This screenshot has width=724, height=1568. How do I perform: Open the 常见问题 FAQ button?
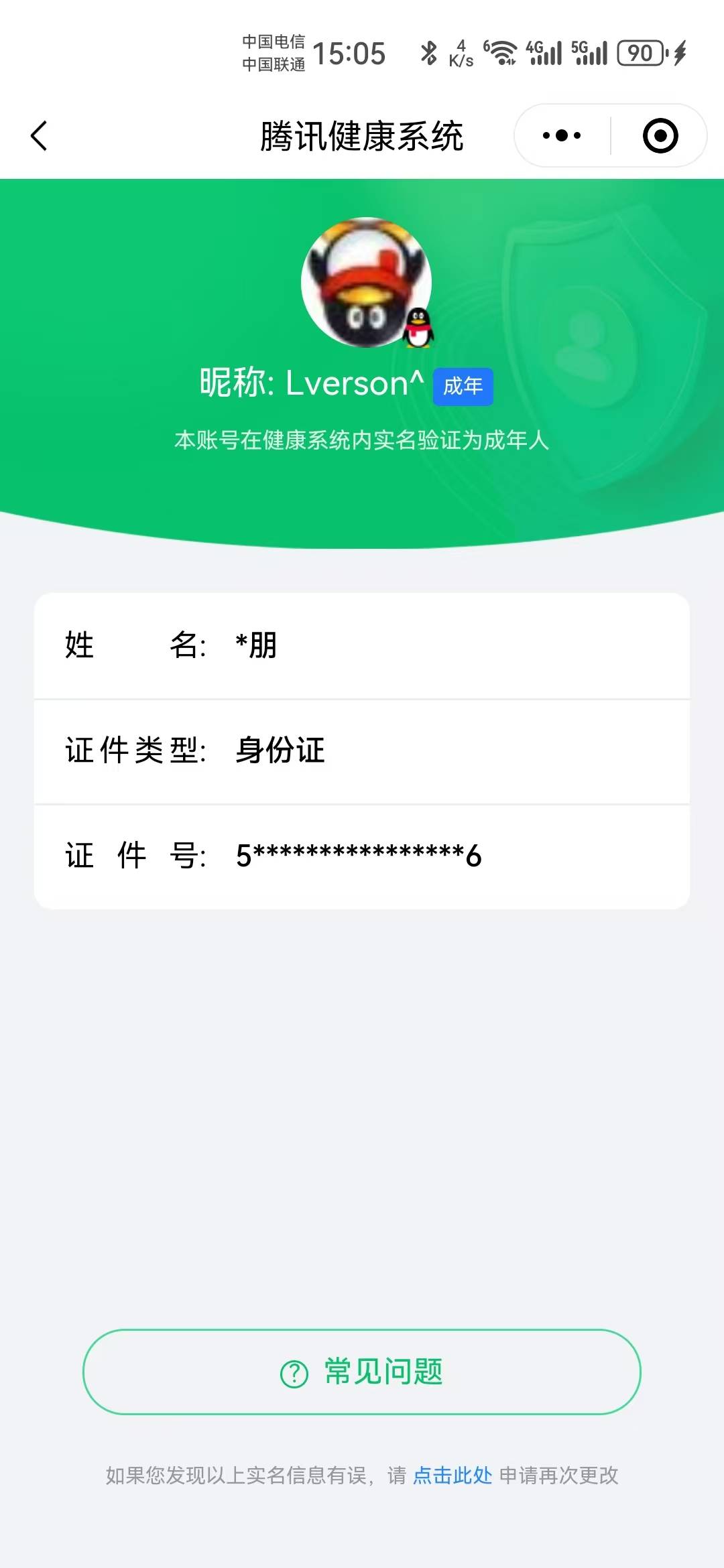[x=362, y=1372]
